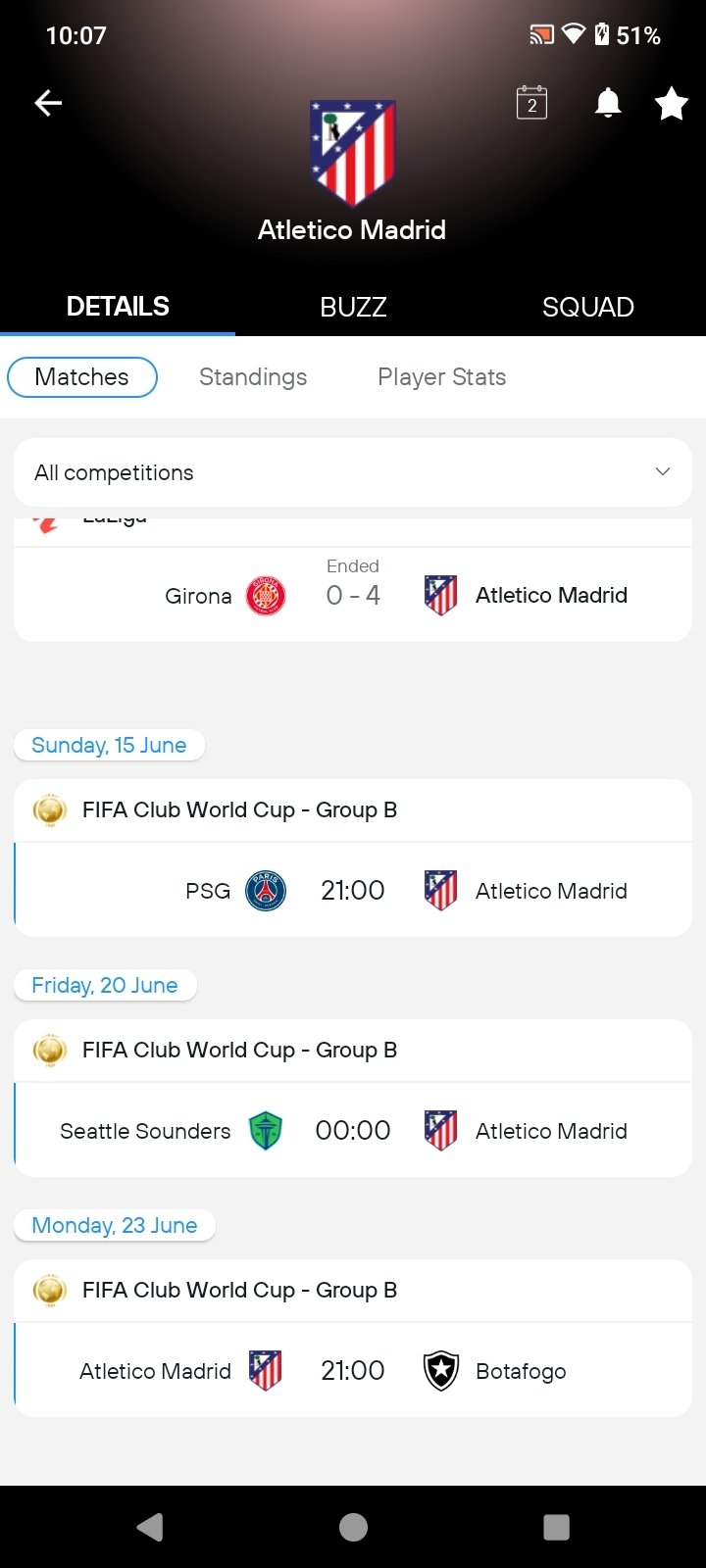This screenshot has height=1568, width=706.
Task: Switch to the BUZZ tab
Action: click(x=353, y=307)
